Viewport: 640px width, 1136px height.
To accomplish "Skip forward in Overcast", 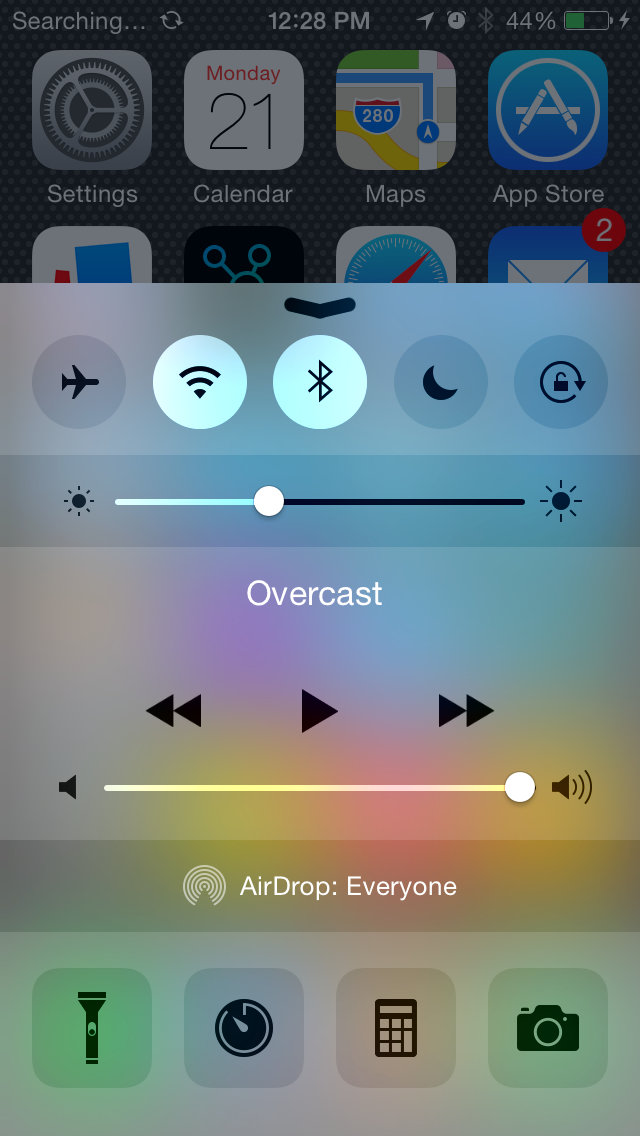I will [x=466, y=710].
